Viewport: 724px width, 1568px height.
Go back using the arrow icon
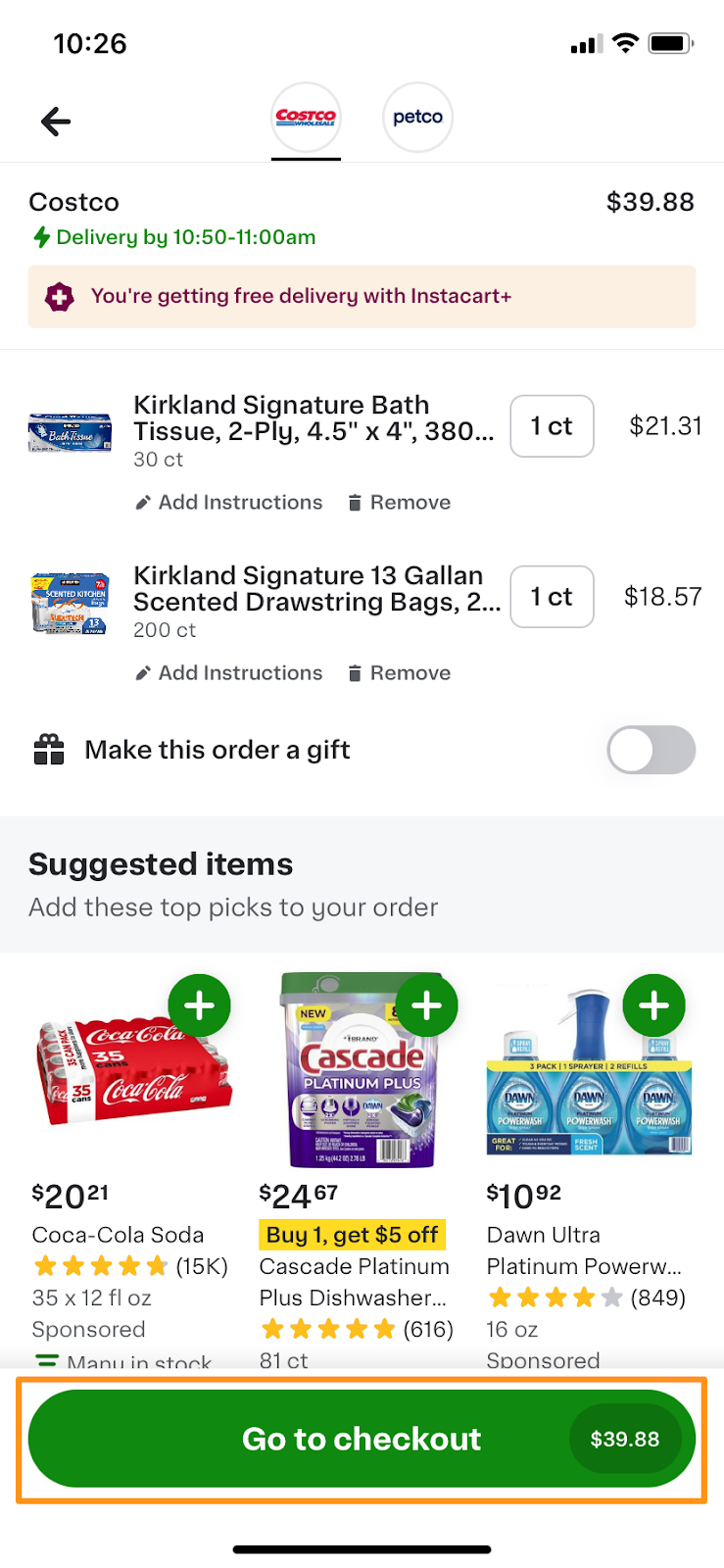(x=56, y=122)
